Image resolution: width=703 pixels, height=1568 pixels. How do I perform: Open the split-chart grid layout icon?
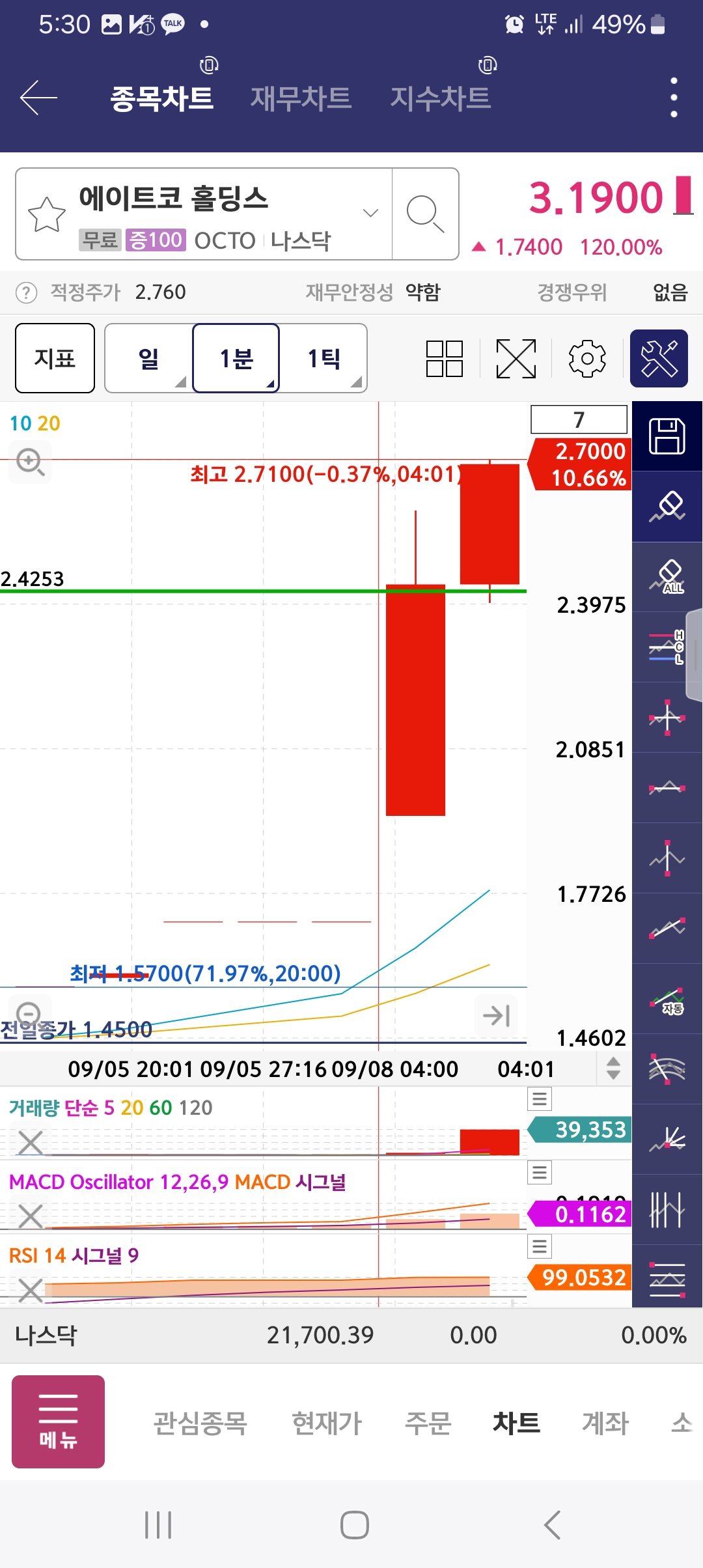[445, 359]
